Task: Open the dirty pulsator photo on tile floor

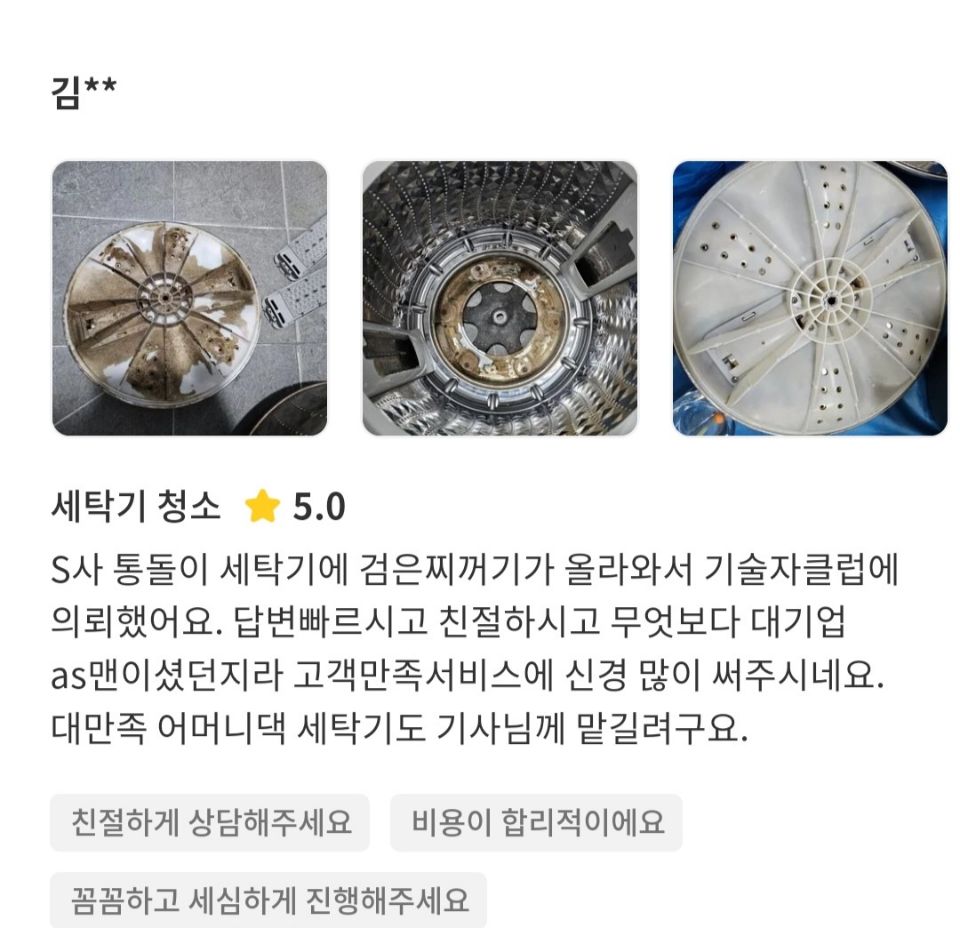Action: pos(189,298)
